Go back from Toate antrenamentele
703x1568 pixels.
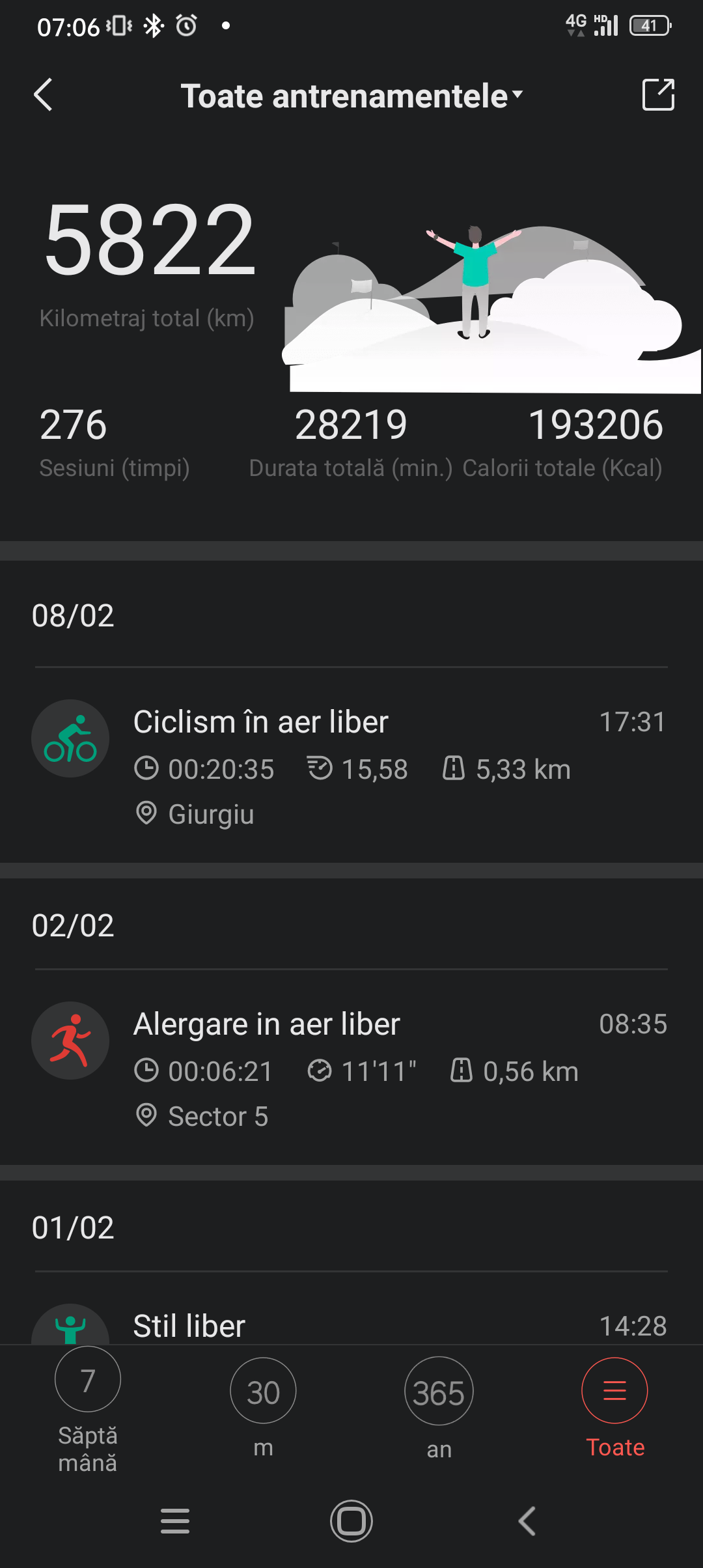(43, 96)
